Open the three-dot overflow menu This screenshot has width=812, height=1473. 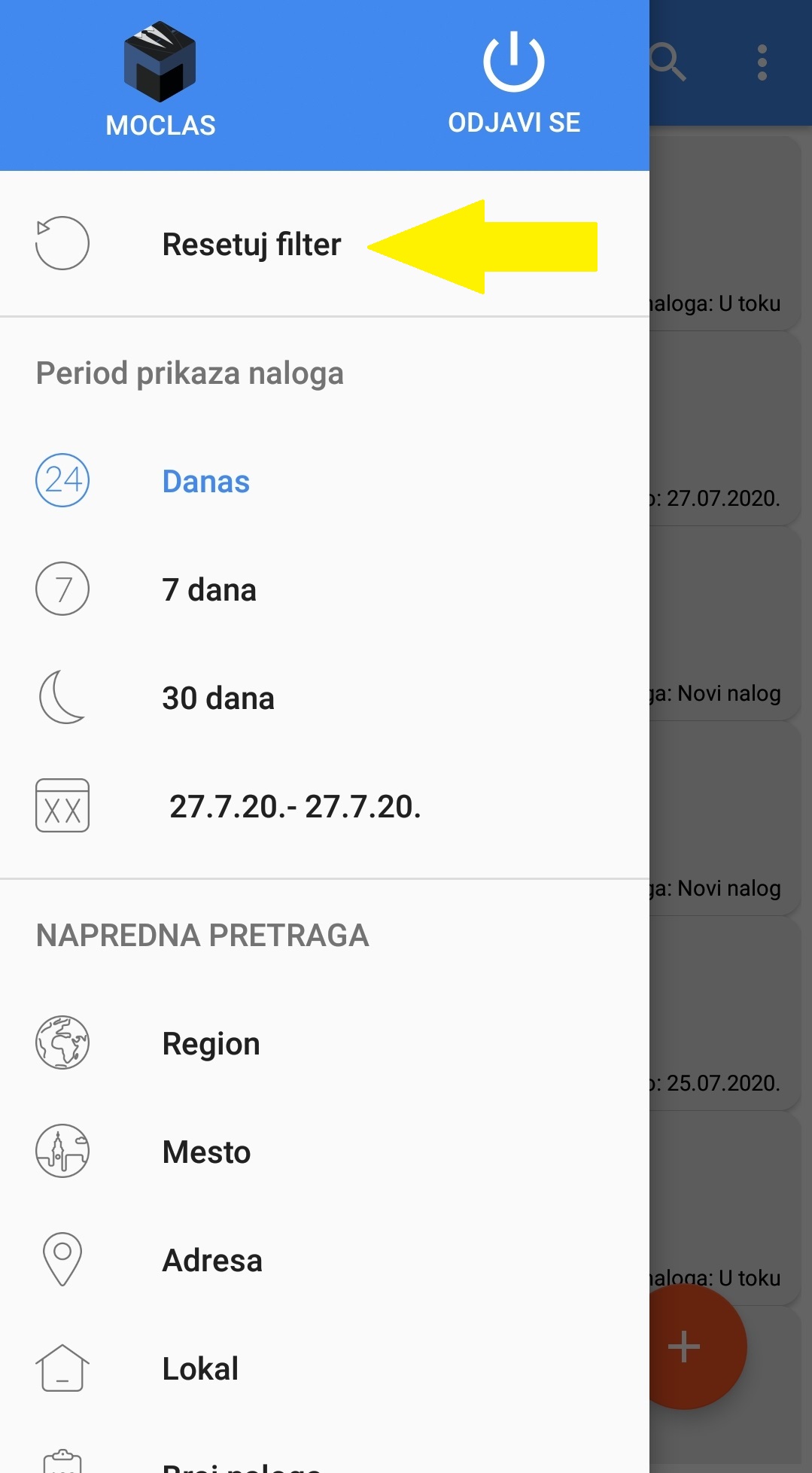coord(762,62)
